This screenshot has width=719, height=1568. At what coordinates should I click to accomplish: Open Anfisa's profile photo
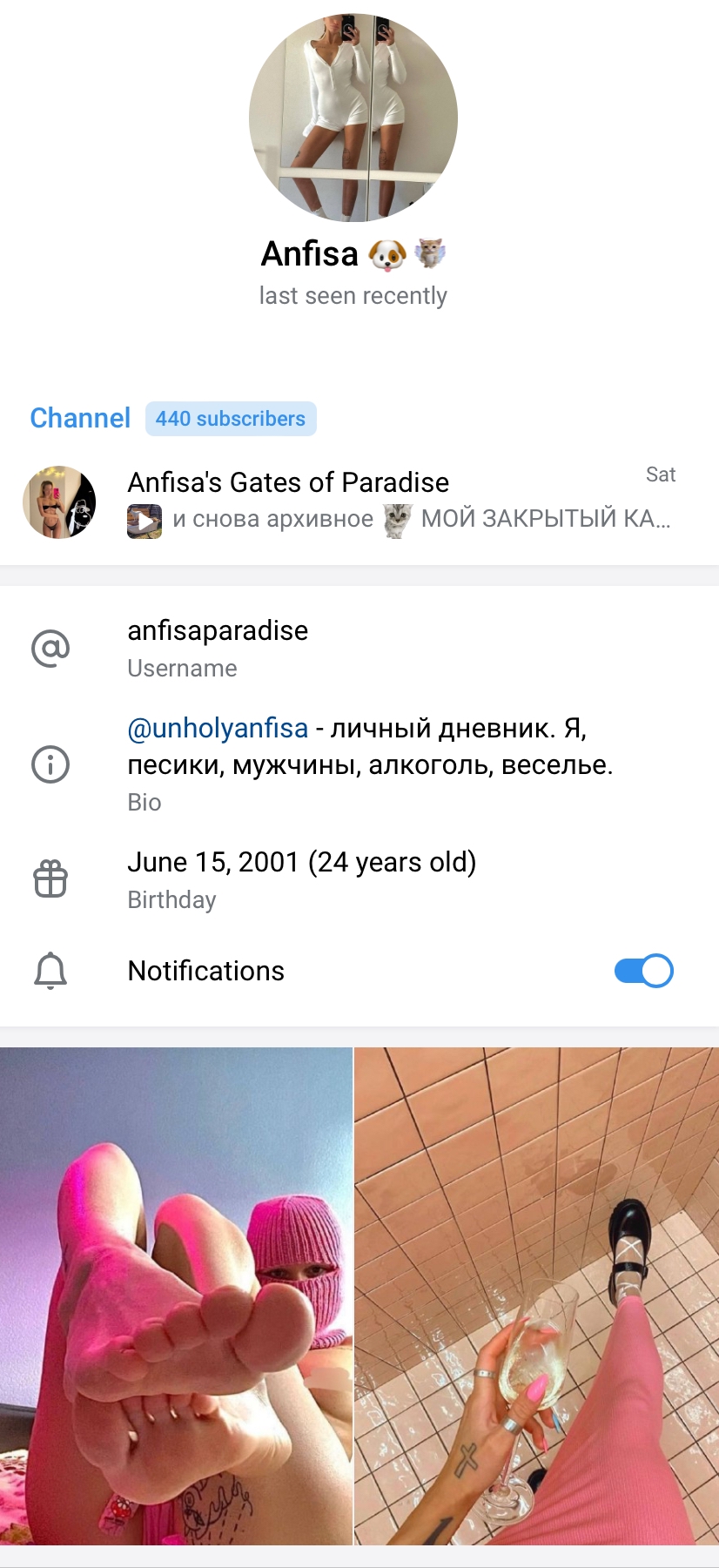click(353, 118)
